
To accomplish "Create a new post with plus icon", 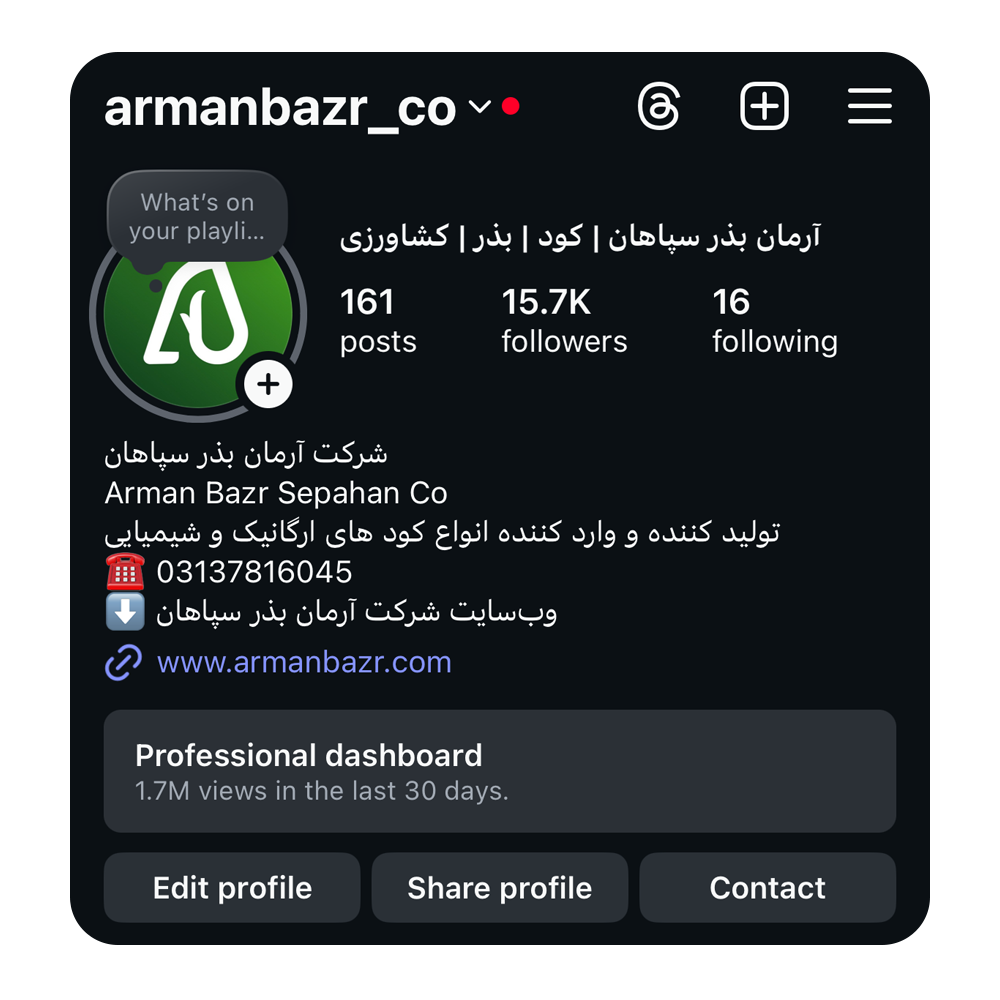I will (764, 107).
